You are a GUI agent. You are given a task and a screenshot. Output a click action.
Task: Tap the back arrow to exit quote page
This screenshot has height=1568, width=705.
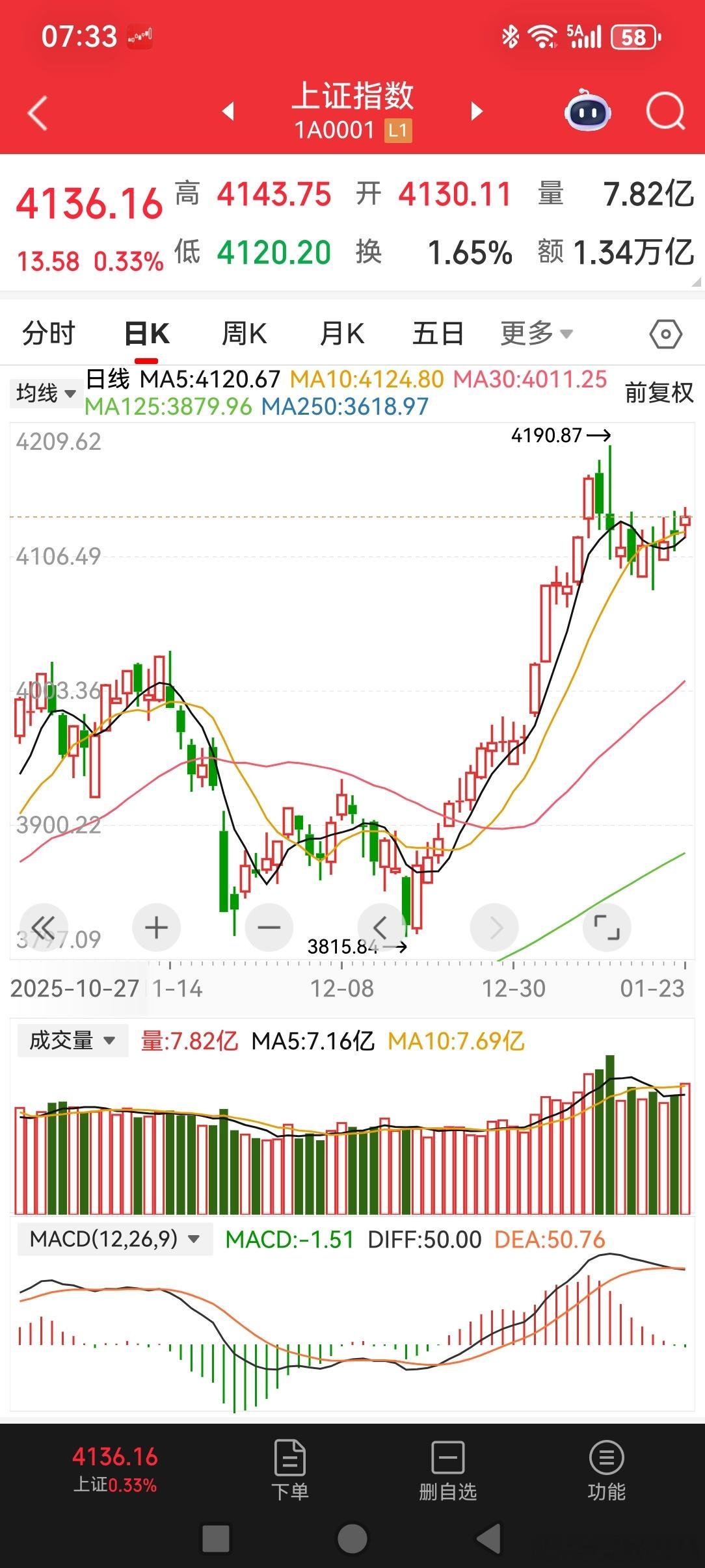[37, 112]
